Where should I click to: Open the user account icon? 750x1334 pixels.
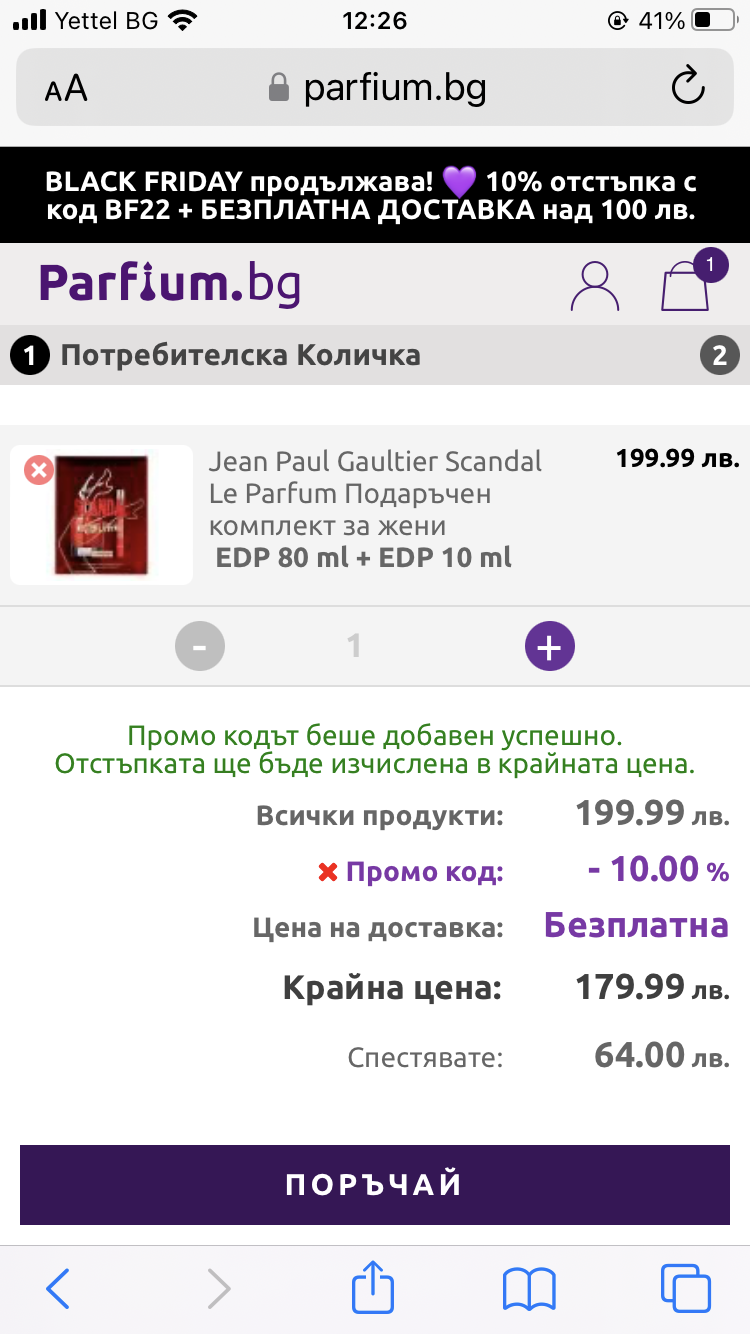(x=595, y=286)
